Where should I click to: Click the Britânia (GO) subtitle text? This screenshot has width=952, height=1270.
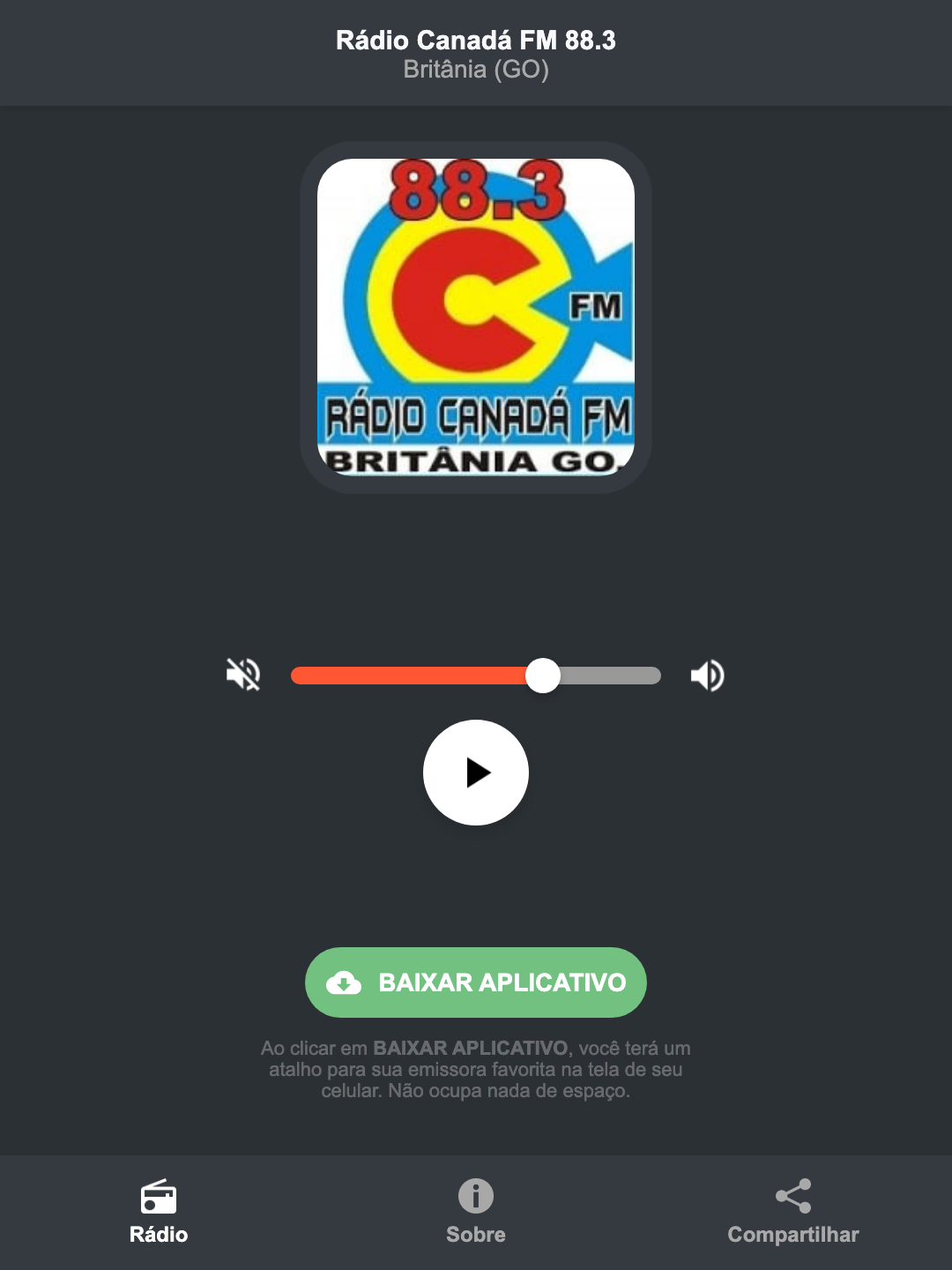coord(475,70)
